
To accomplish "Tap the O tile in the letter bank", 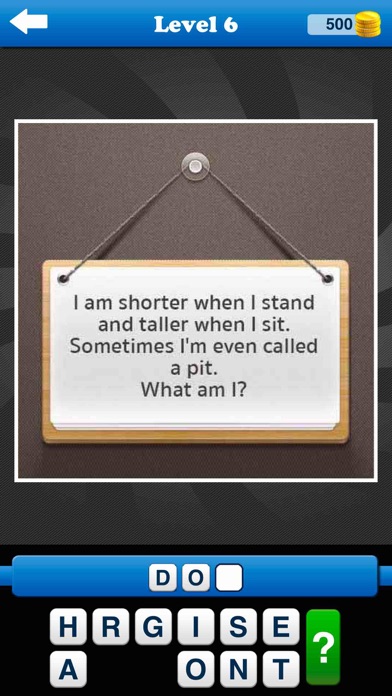I will pyautogui.click(x=196, y=669).
